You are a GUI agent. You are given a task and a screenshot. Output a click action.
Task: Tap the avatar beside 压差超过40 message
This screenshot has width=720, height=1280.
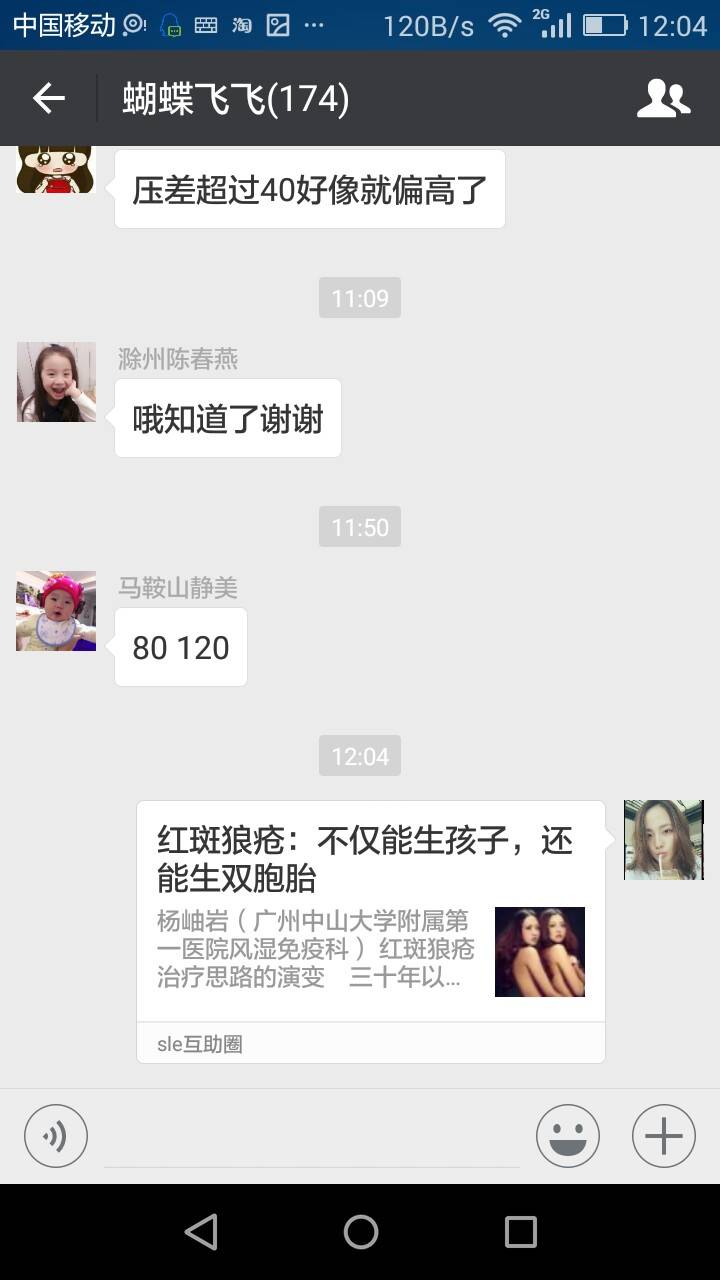click(x=56, y=170)
